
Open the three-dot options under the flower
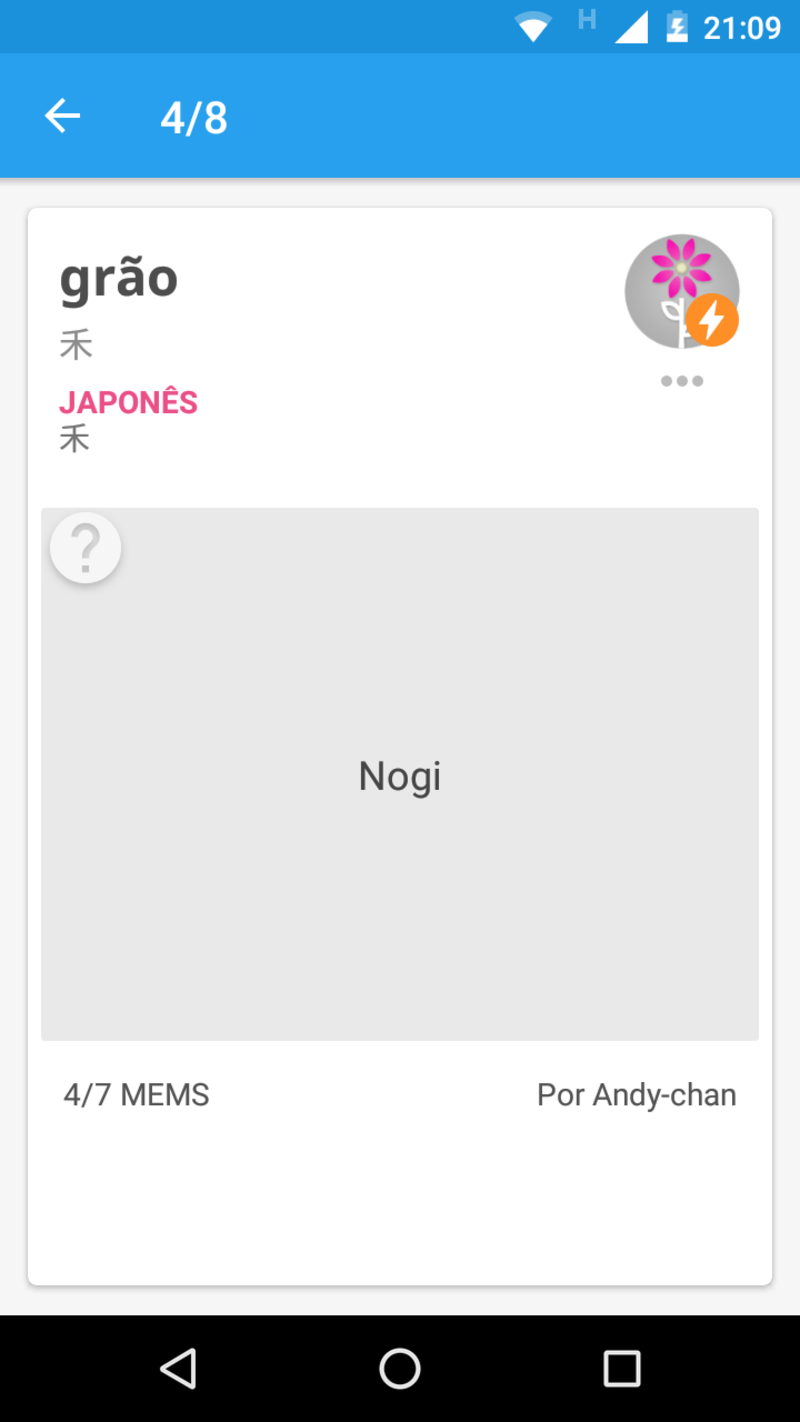coord(682,381)
